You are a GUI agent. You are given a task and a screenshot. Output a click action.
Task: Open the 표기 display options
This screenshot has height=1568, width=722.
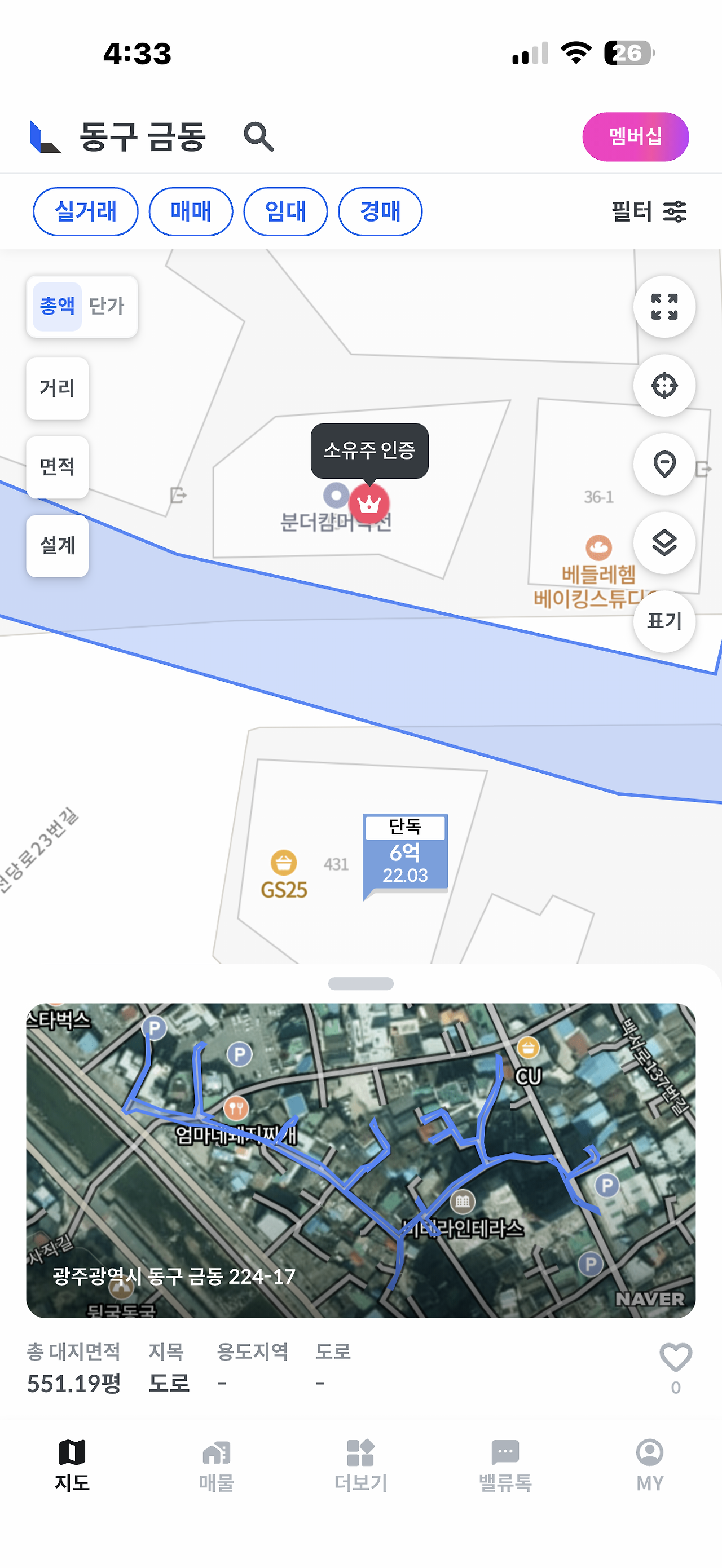coord(663,621)
